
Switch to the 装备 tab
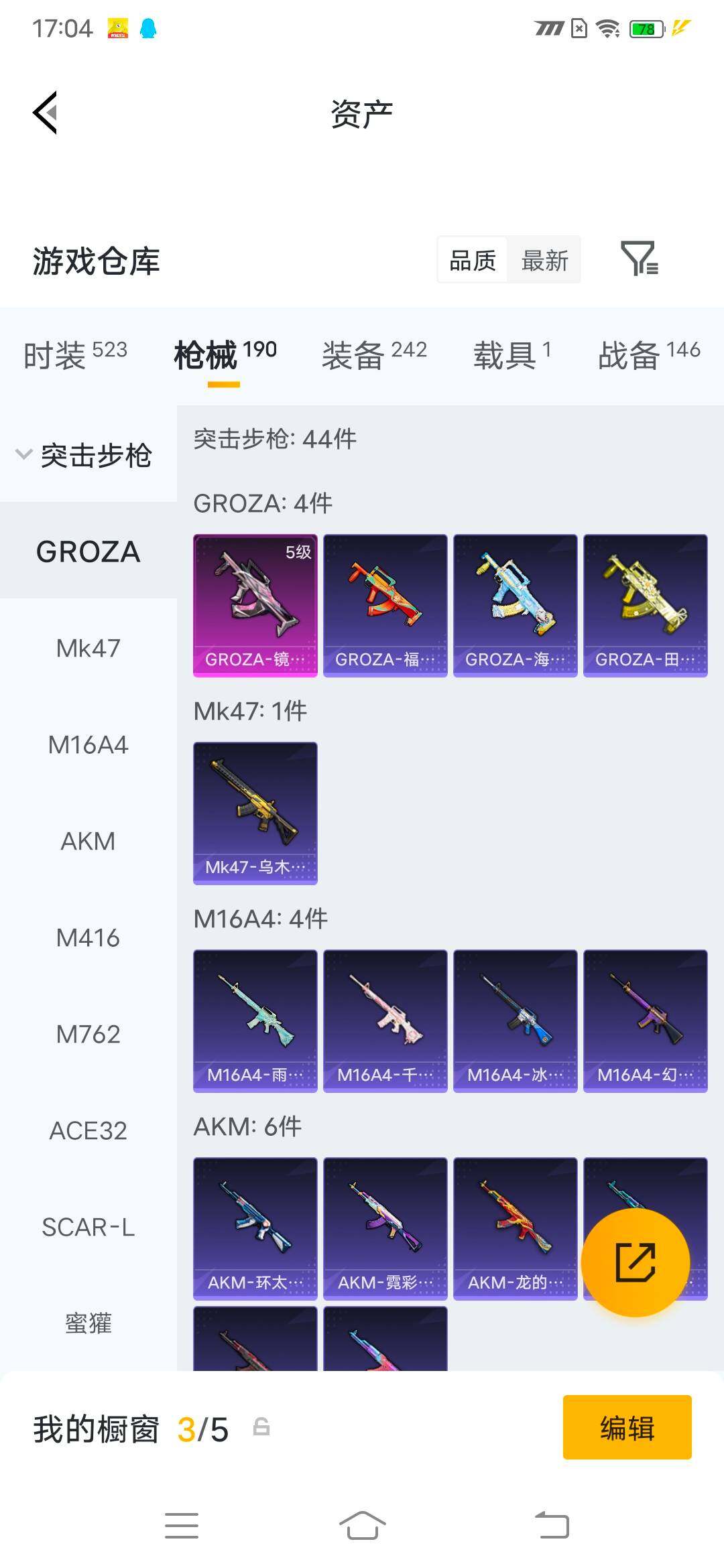pyautogui.click(x=374, y=354)
